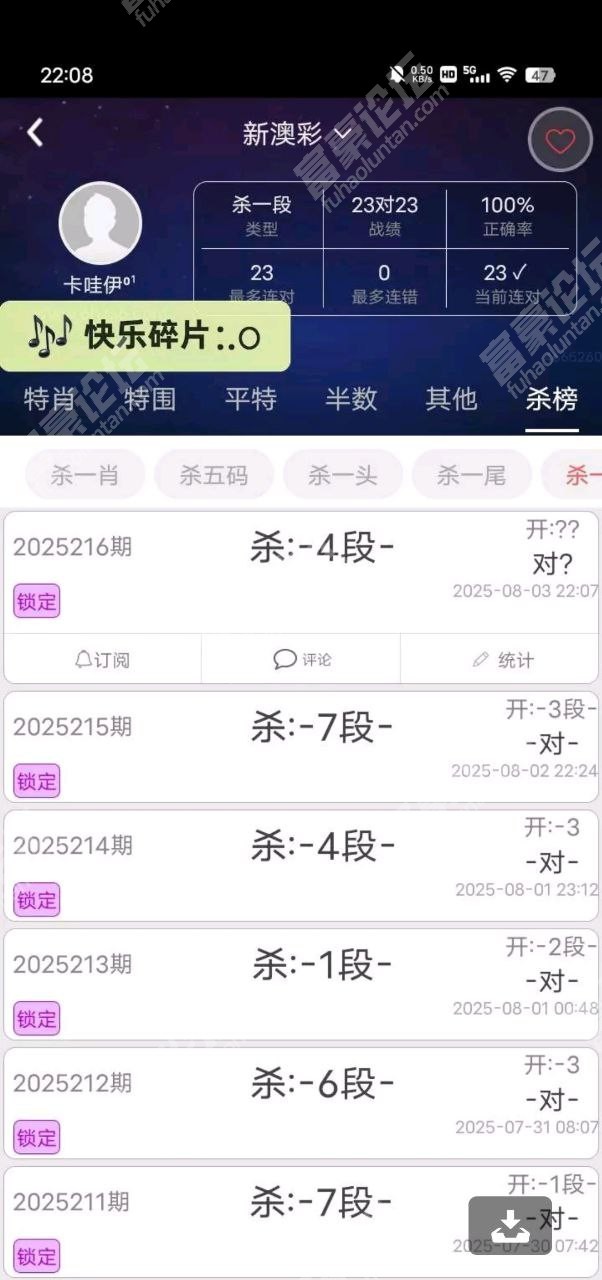The image size is (602, 1280).
Task: Go back using the top-left arrow
Action: click(x=36, y=132)
